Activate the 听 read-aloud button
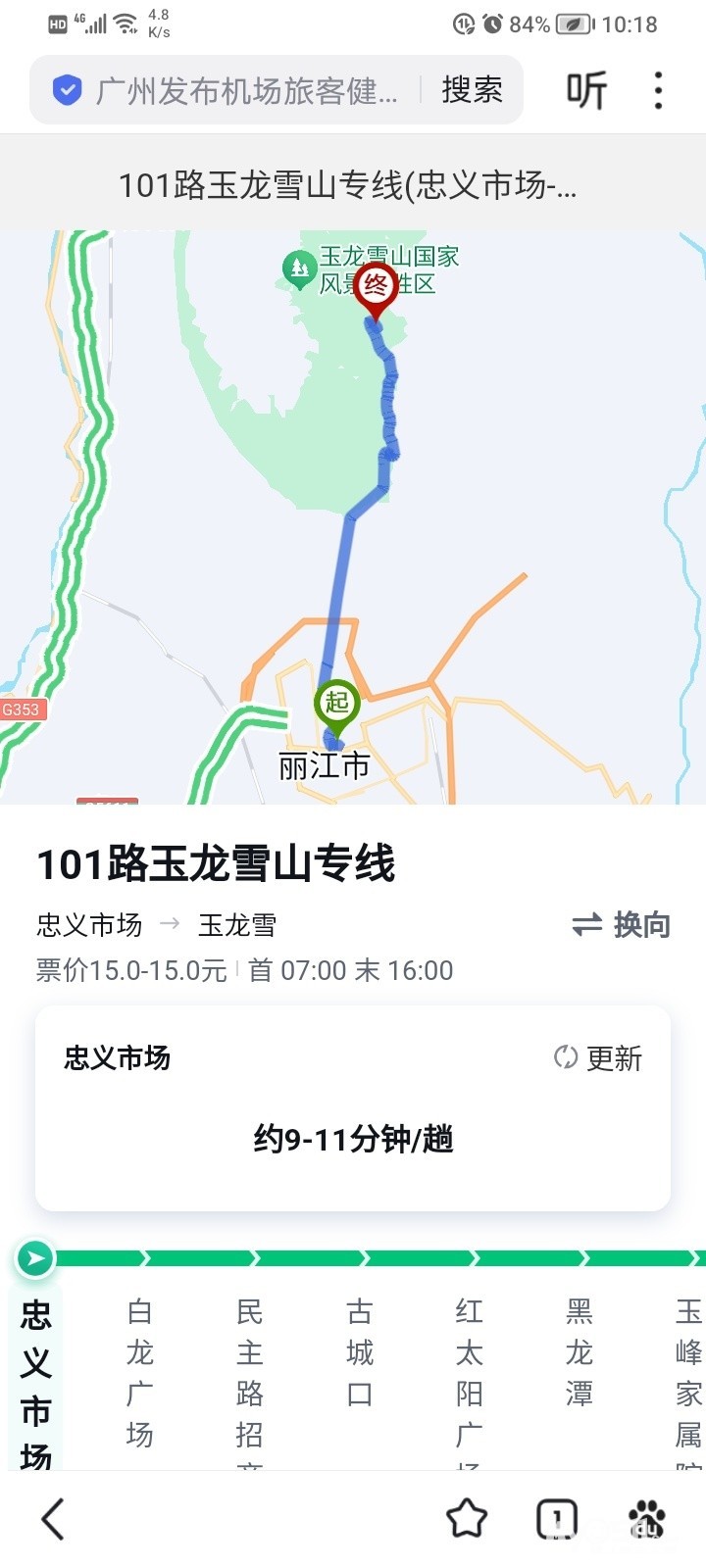This screenshot has height=1568, width=706. (586, 91)
